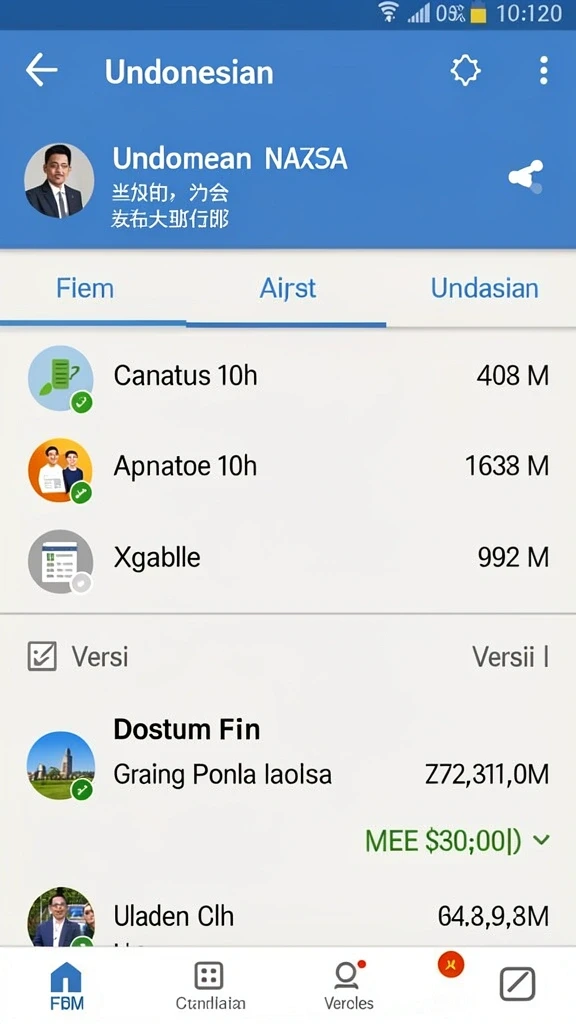Open the three-dot overflow menu
This screenshot has width=576, height=1024.
(543, 70)
